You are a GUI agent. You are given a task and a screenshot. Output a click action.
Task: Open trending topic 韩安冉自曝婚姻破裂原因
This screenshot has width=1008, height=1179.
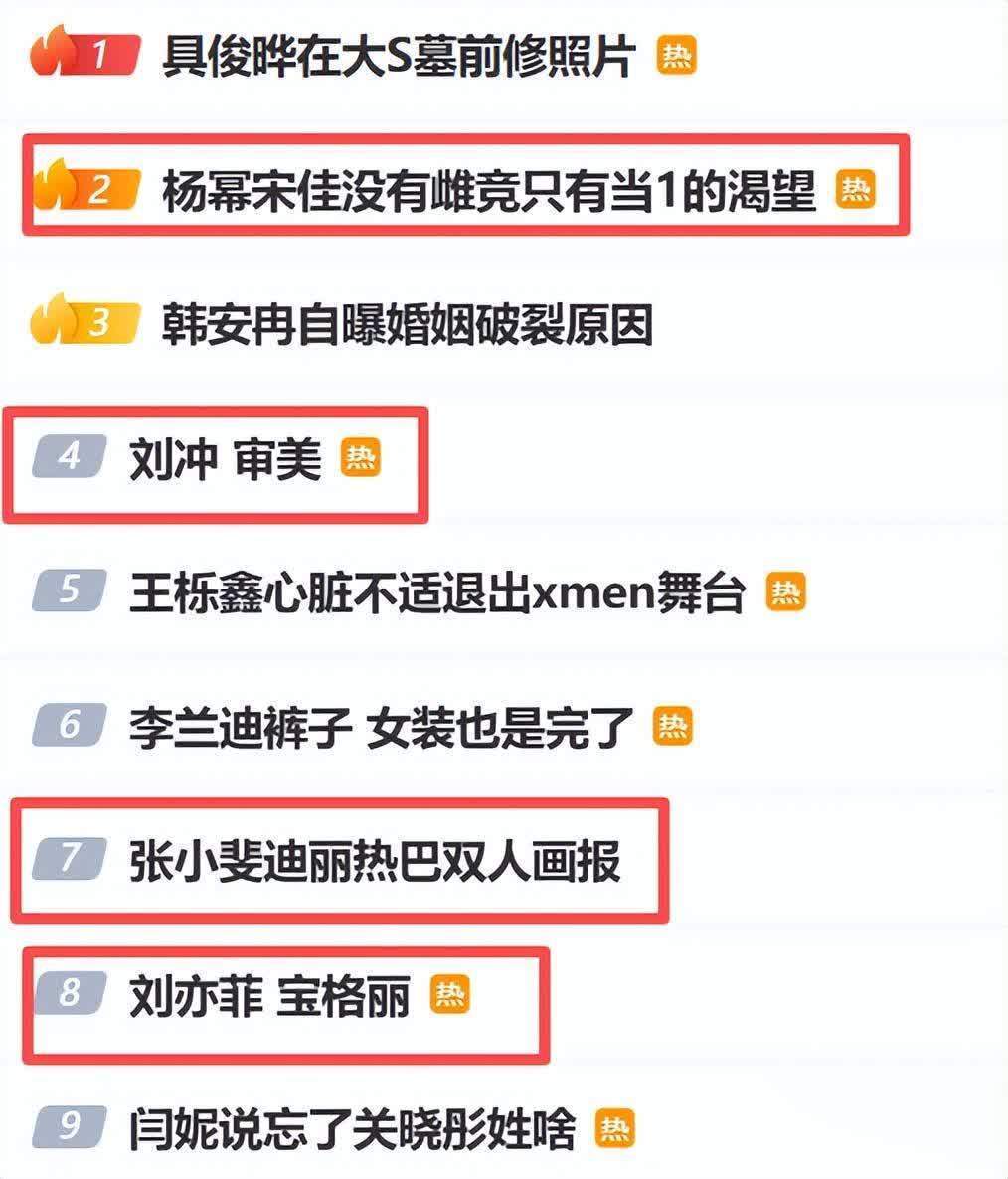pos(407,325)
